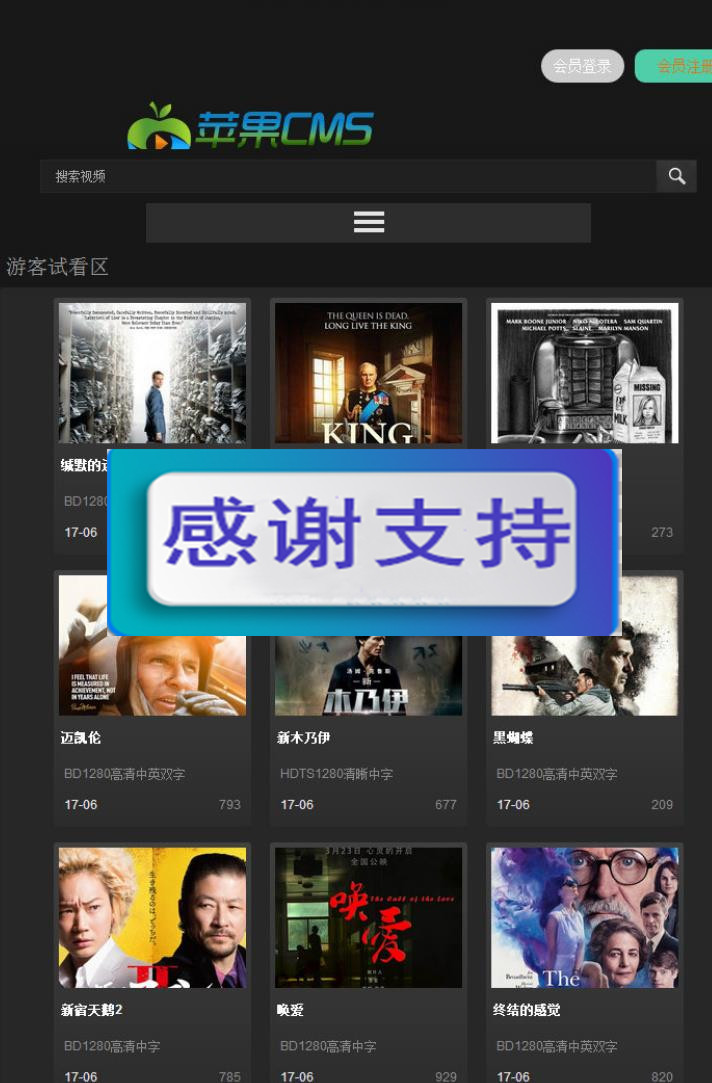Open the King Charles poster movie card
Viewport: 712px width, 1083px height.
(368, 373)
